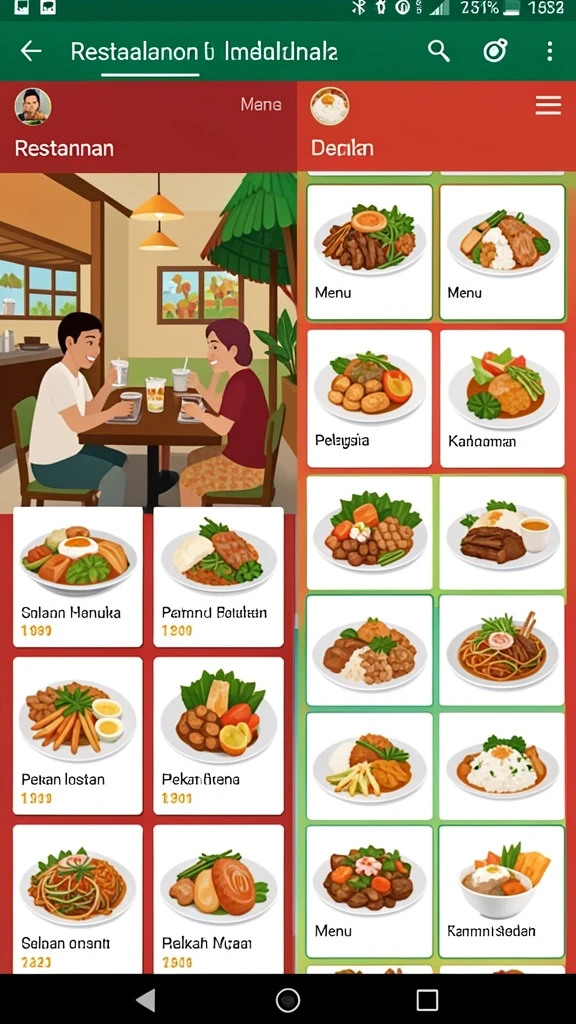The width and height of the screenshot is (576, 1024).
Task: Open the Selaan onantt noodle card
Action: (x=78, y=899)
